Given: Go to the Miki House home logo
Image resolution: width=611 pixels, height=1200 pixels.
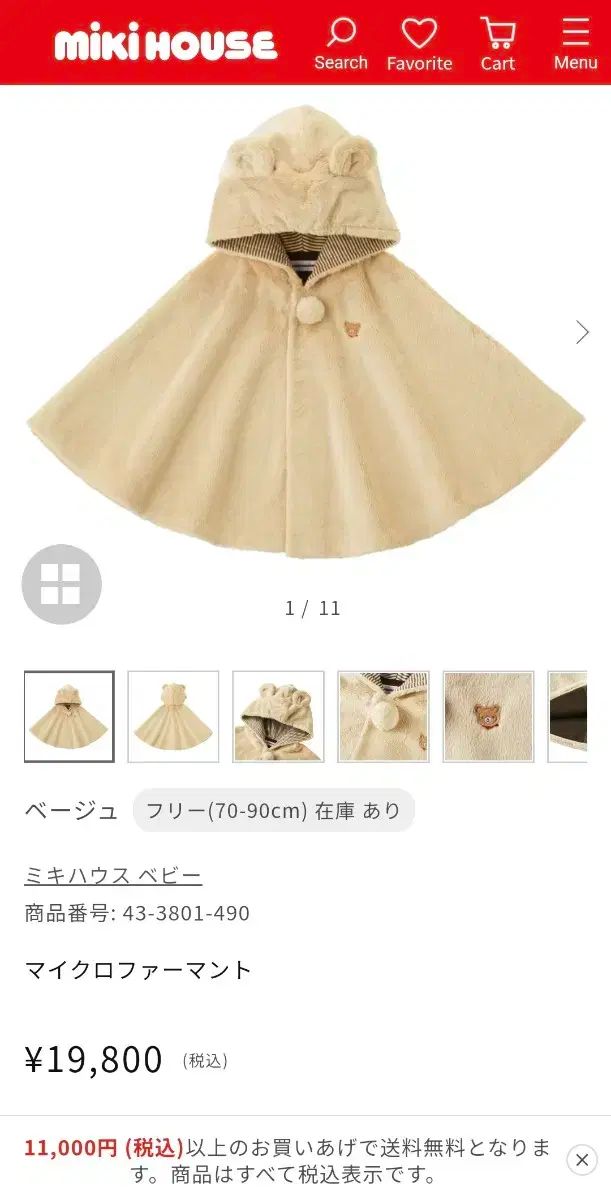Looking at the screenshot, I should click(166, 44).
